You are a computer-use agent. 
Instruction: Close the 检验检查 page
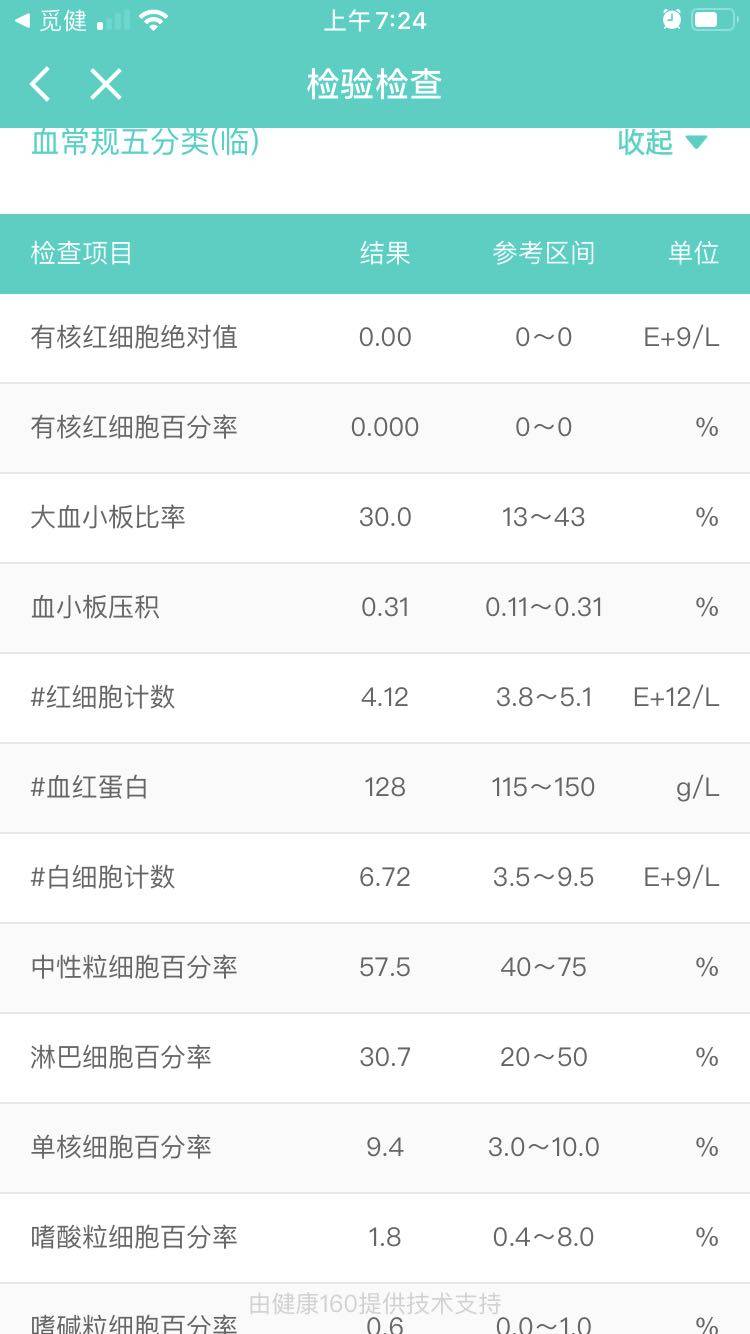(x=105, y=84)
